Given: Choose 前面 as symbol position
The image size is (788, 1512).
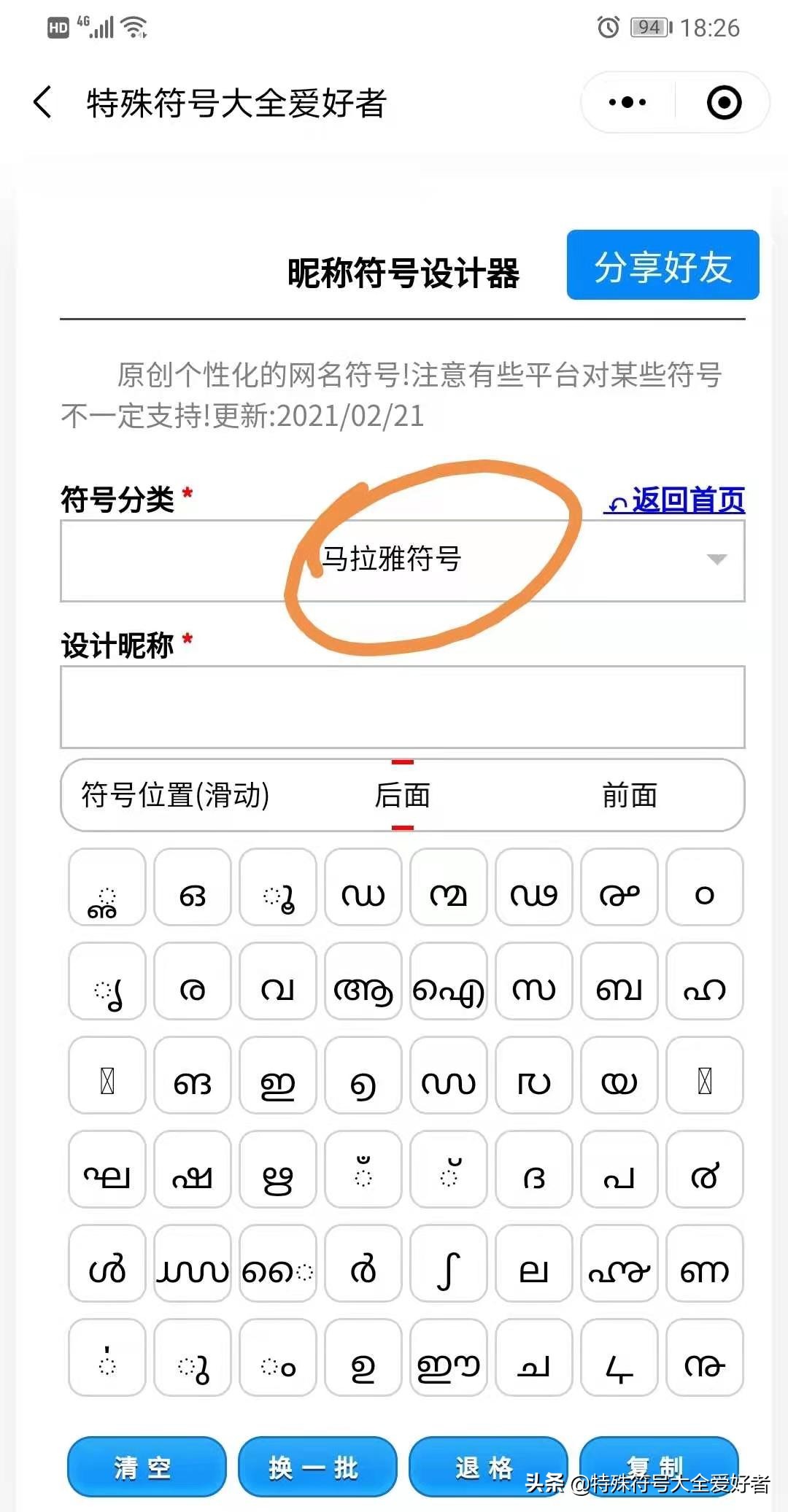Looking at the screenshot, I should click(629, 795).
